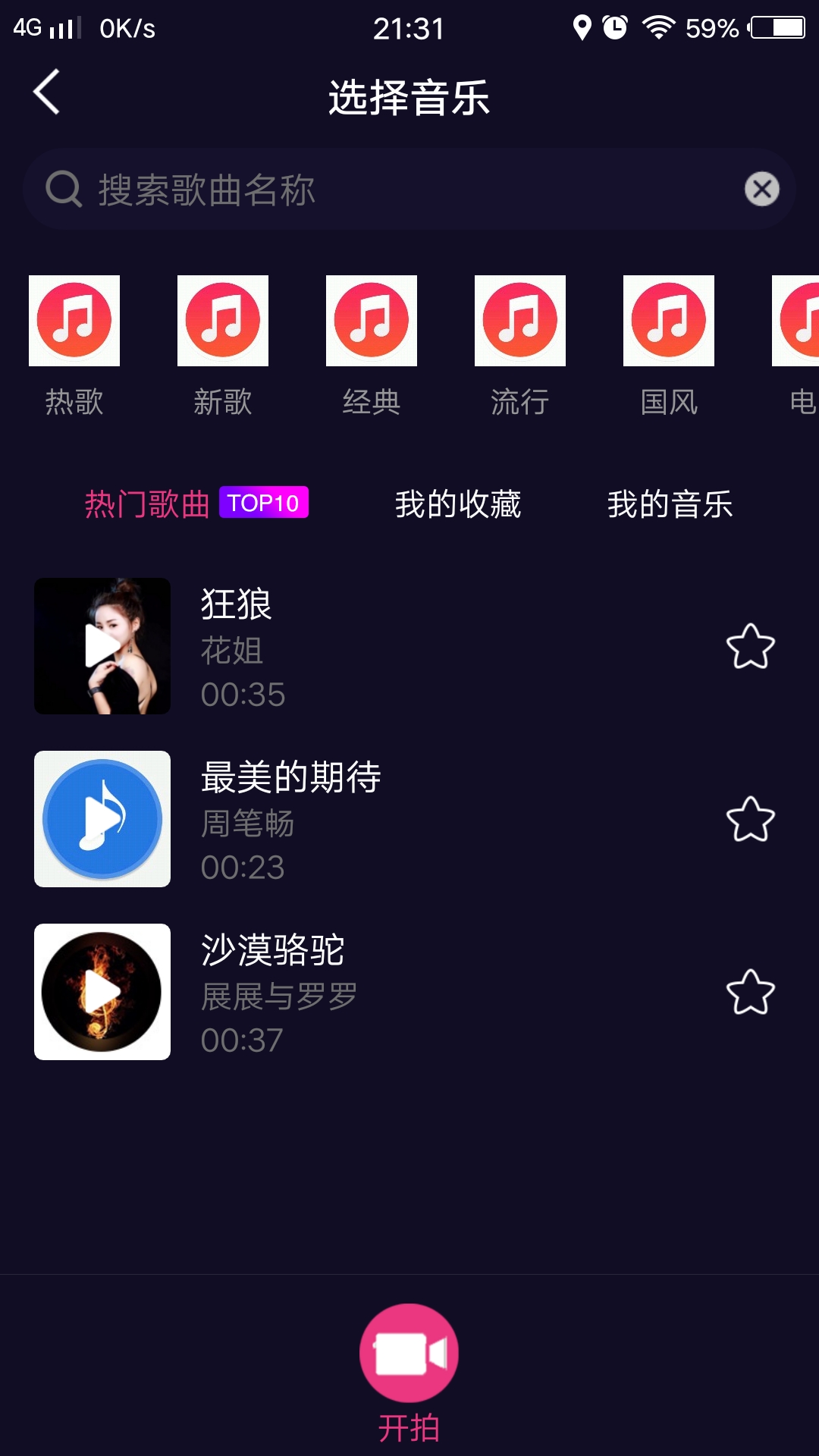
Task: Go back from the 选择音乐 screen
Action: (47, 93)
